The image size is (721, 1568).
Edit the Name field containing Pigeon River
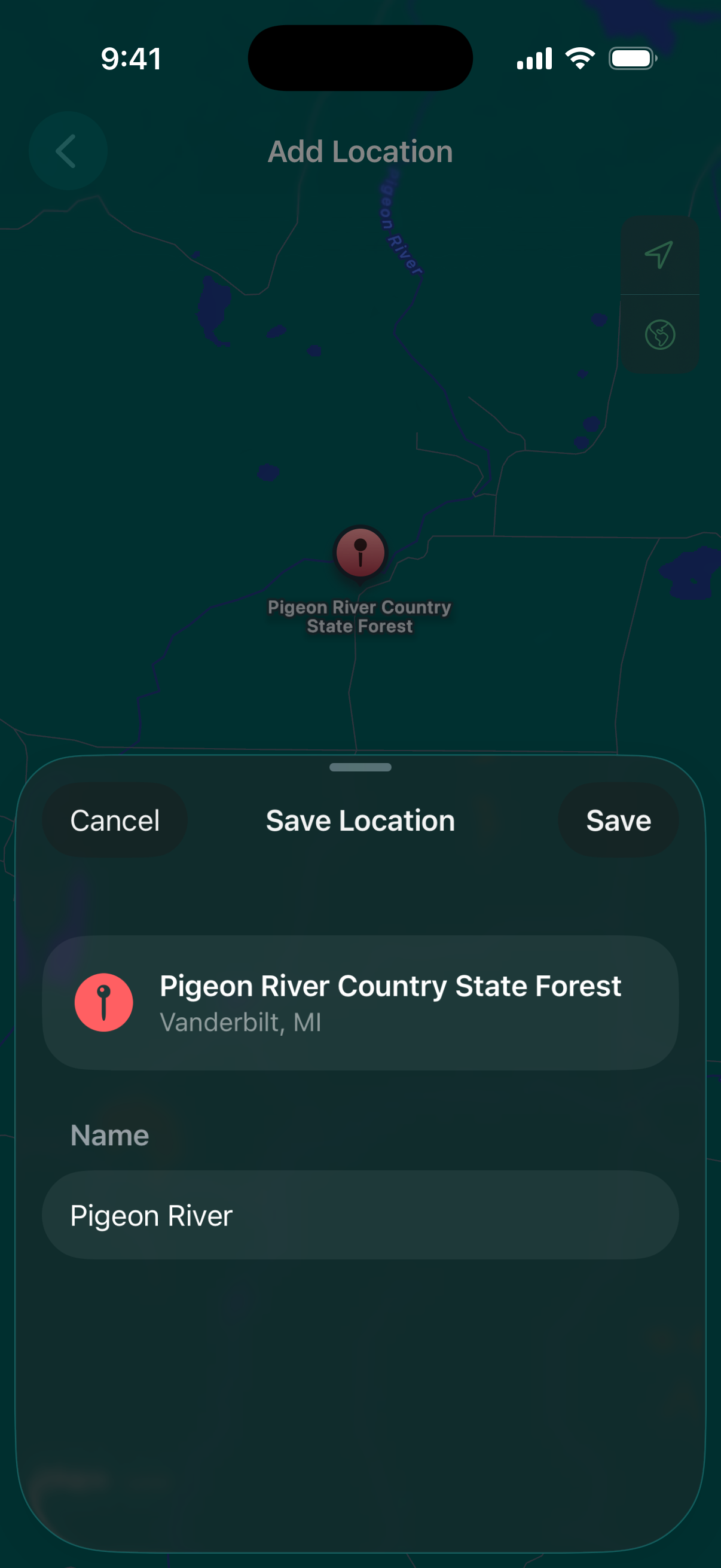point(360,1215)
